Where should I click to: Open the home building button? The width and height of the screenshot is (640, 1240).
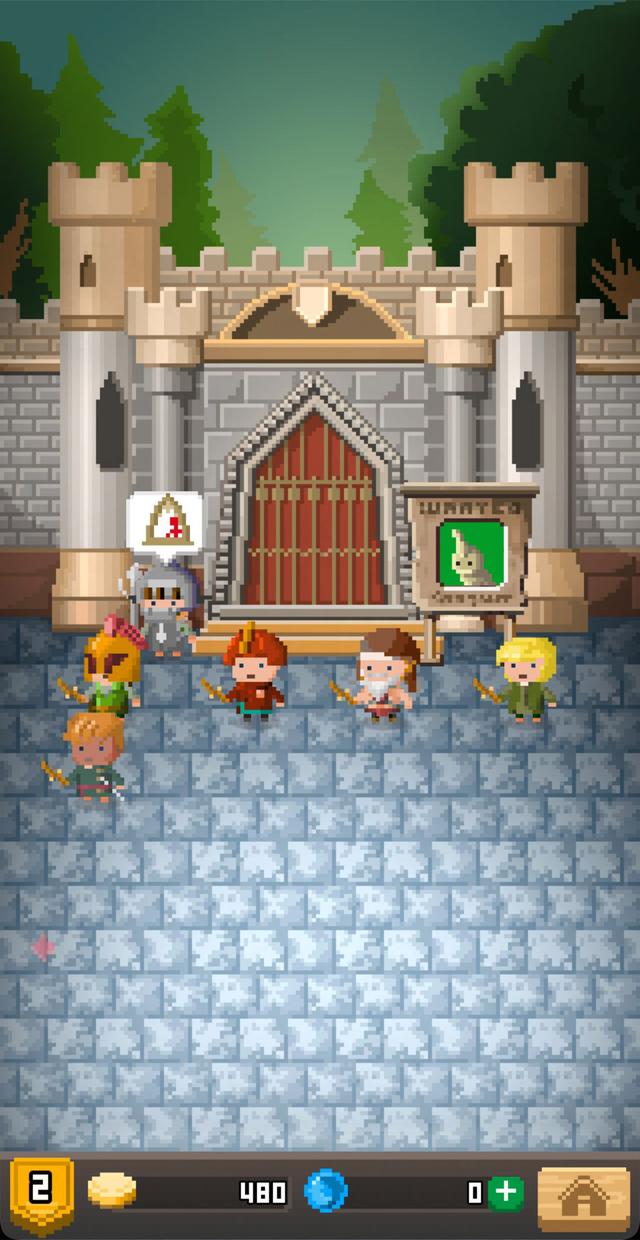585,1193
